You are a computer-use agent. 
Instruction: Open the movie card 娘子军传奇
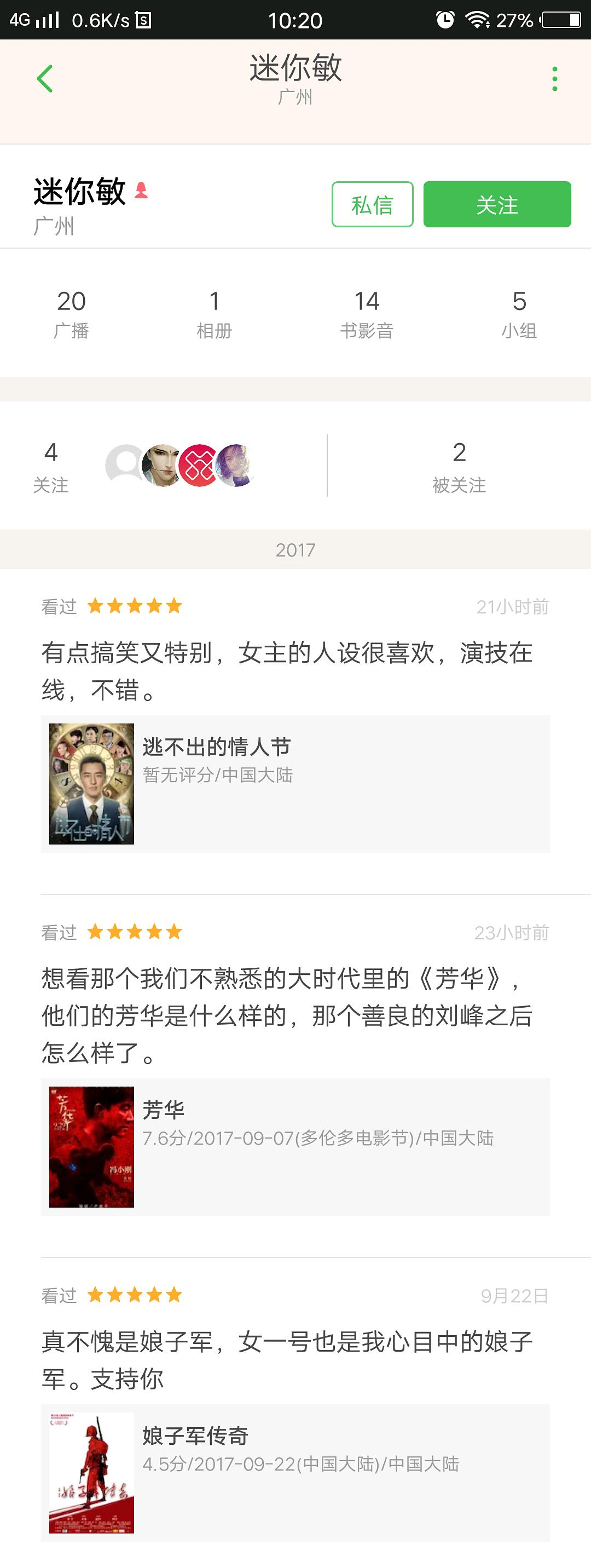tap(295, 1473)
